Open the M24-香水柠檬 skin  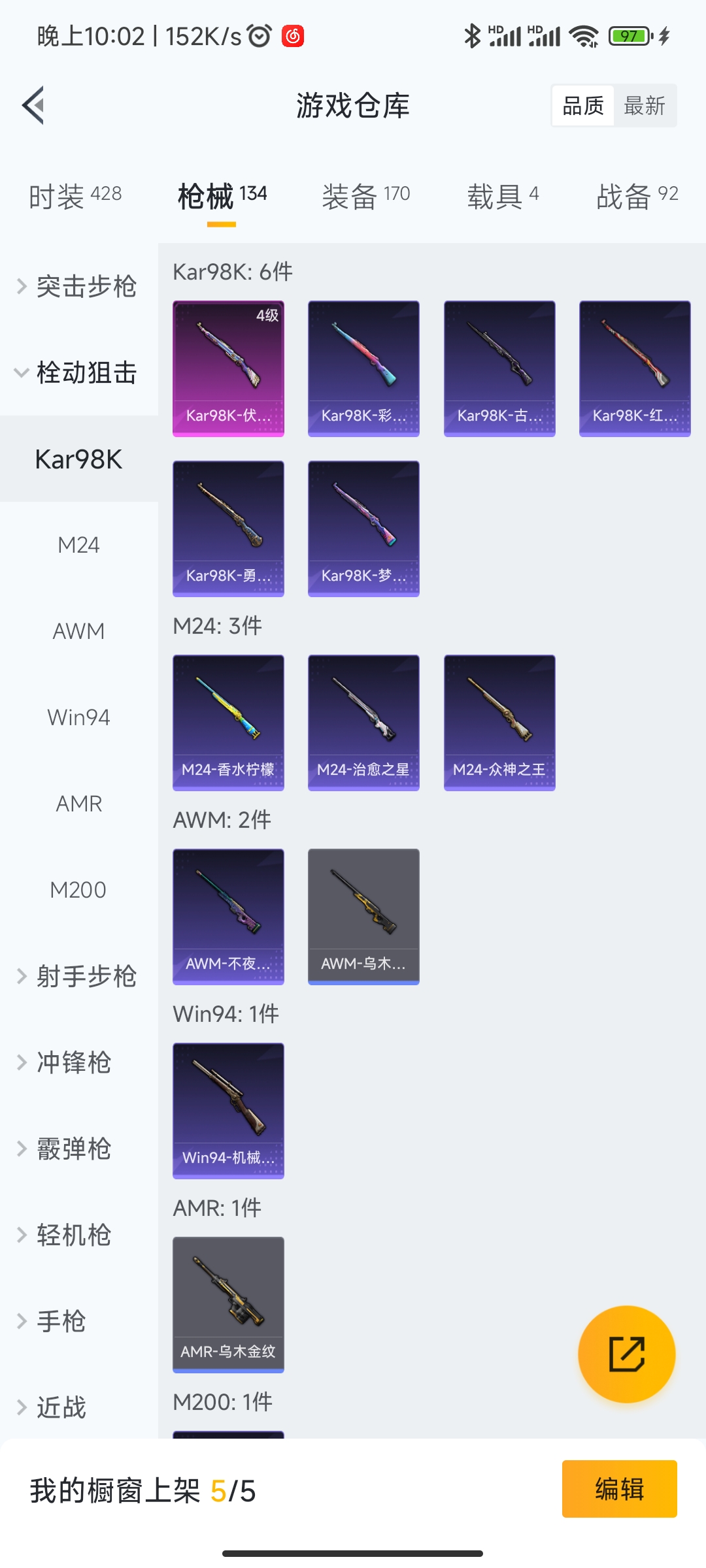[228, 723]
